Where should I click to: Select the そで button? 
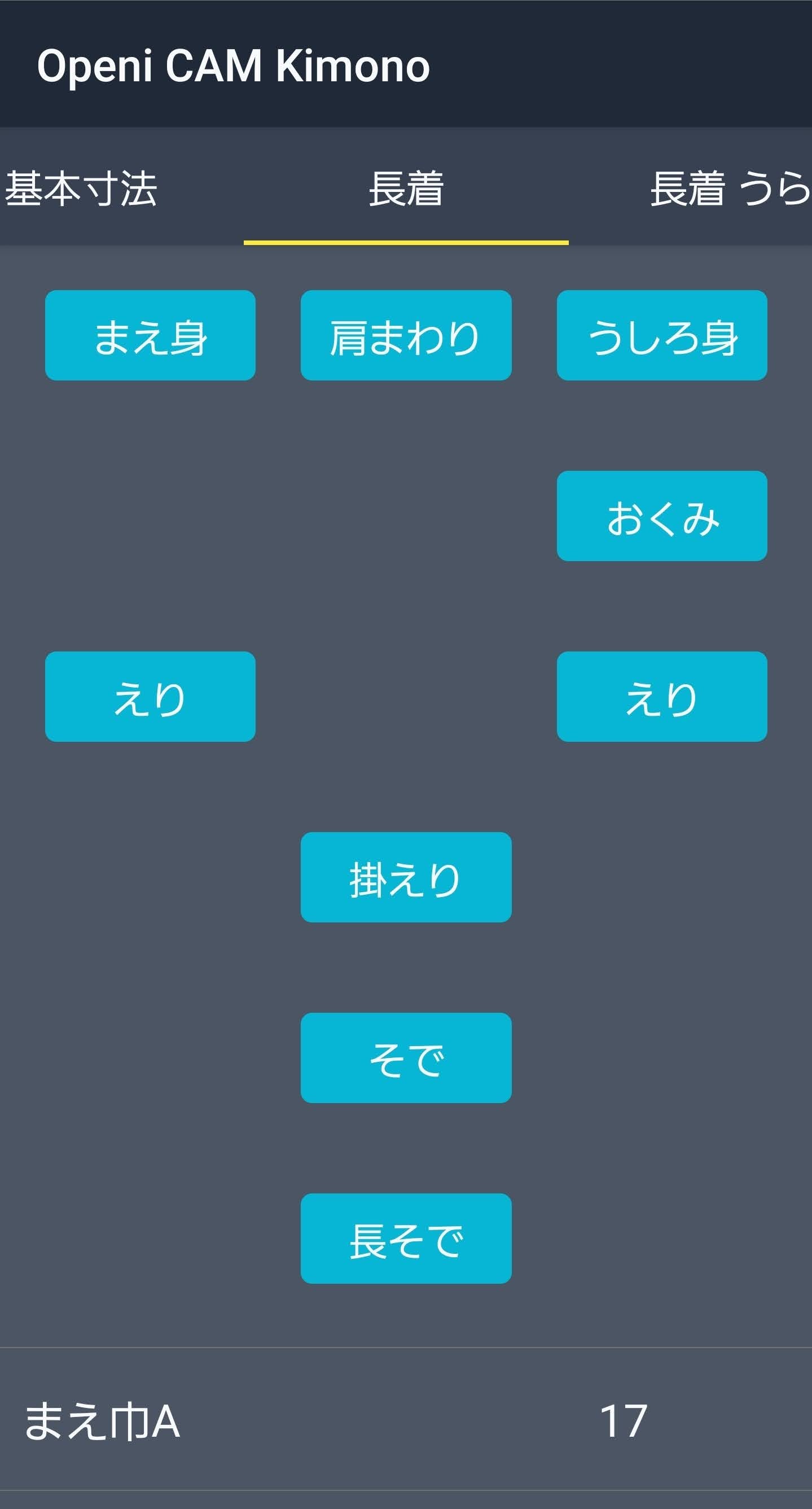click(406, 1058)
